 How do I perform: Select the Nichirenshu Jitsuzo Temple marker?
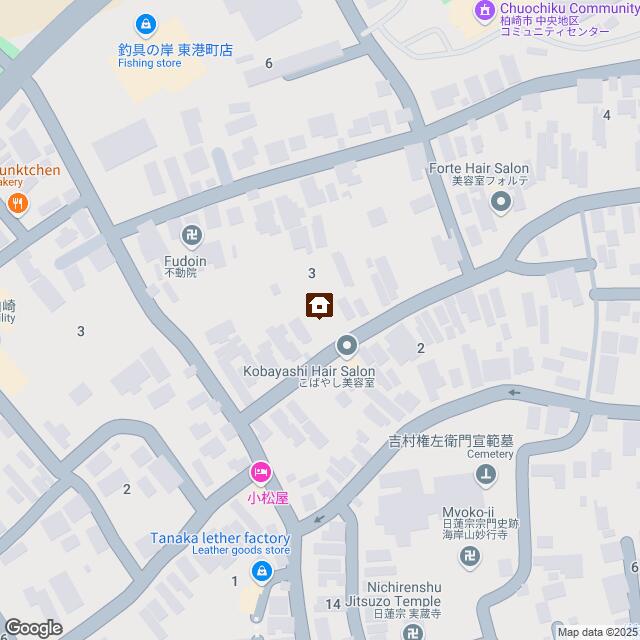point(414,633)
